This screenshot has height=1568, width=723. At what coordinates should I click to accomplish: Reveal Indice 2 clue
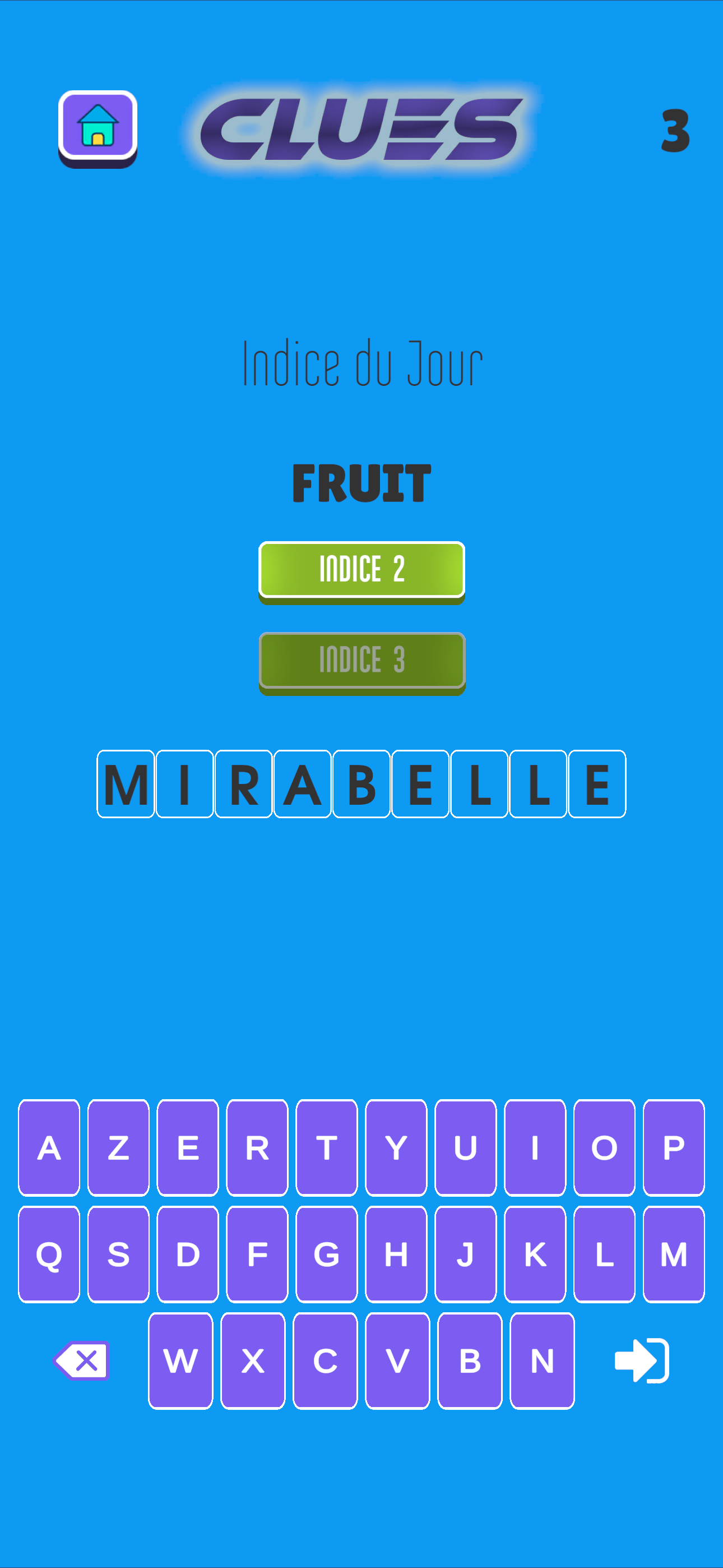[361, 569]
